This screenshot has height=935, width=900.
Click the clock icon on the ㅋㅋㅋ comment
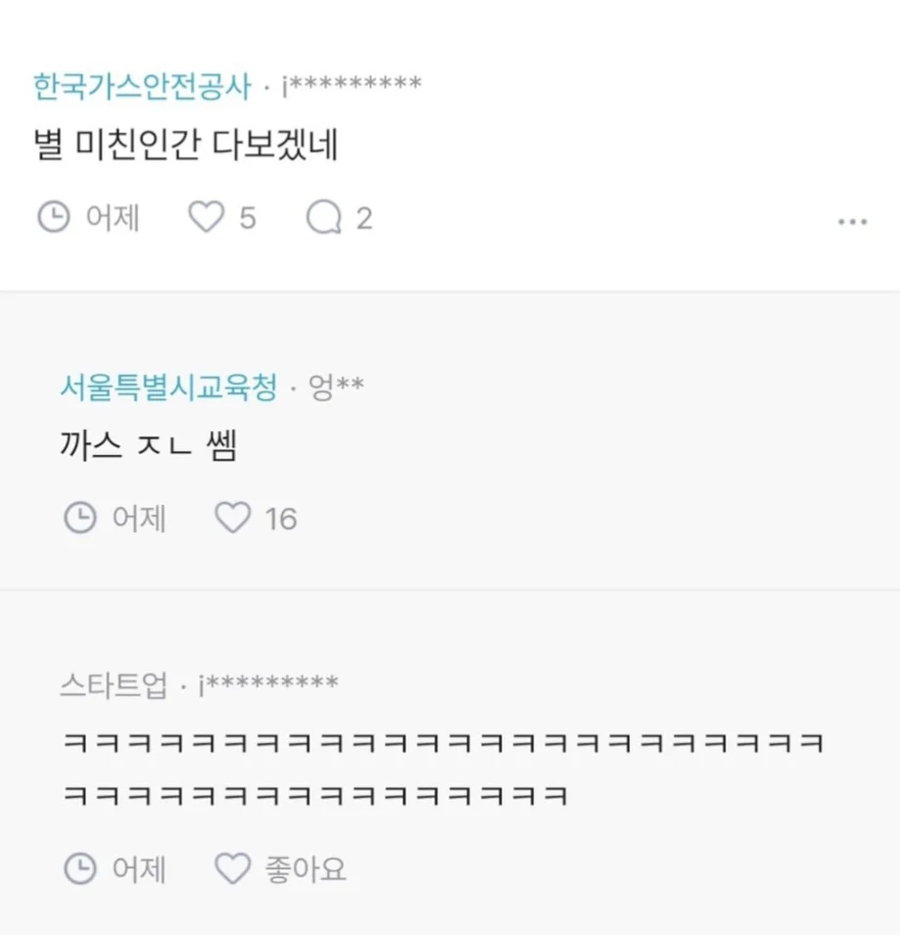click(80, 869)
